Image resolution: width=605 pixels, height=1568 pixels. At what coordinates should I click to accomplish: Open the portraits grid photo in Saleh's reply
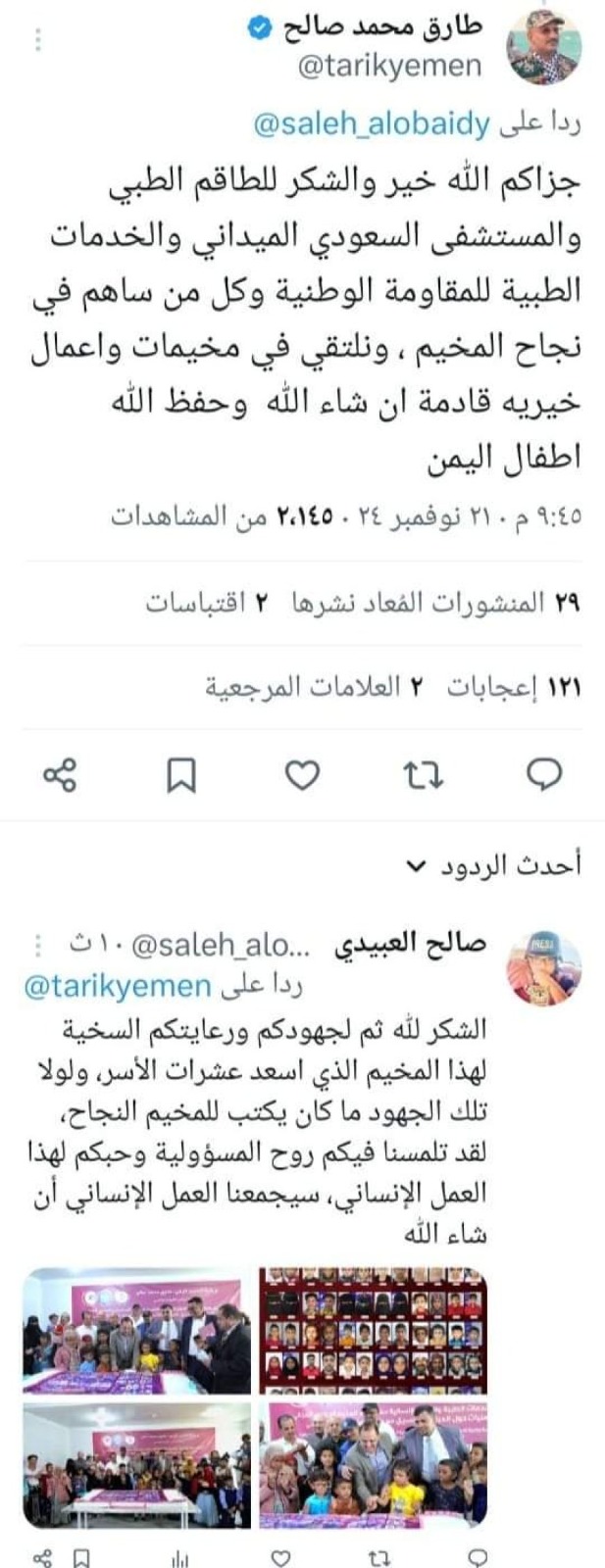coord(374,1331)
